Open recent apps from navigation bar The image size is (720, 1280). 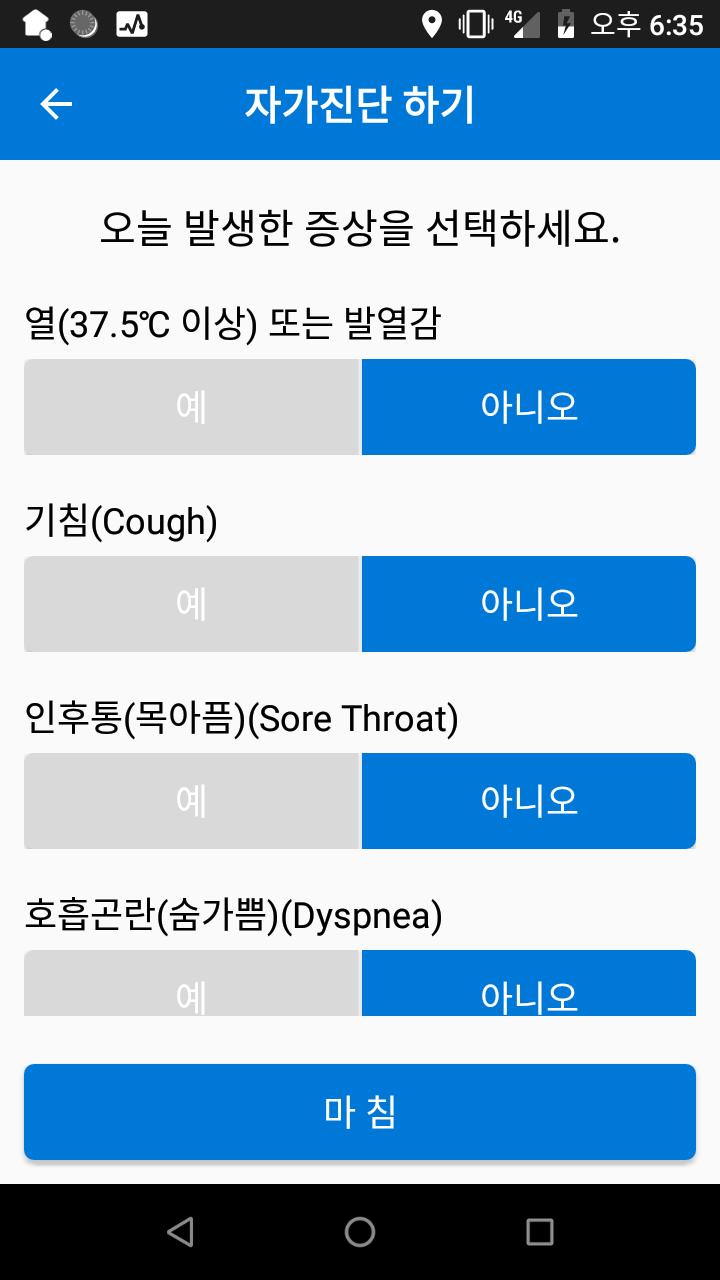[x=539, y=1232]
